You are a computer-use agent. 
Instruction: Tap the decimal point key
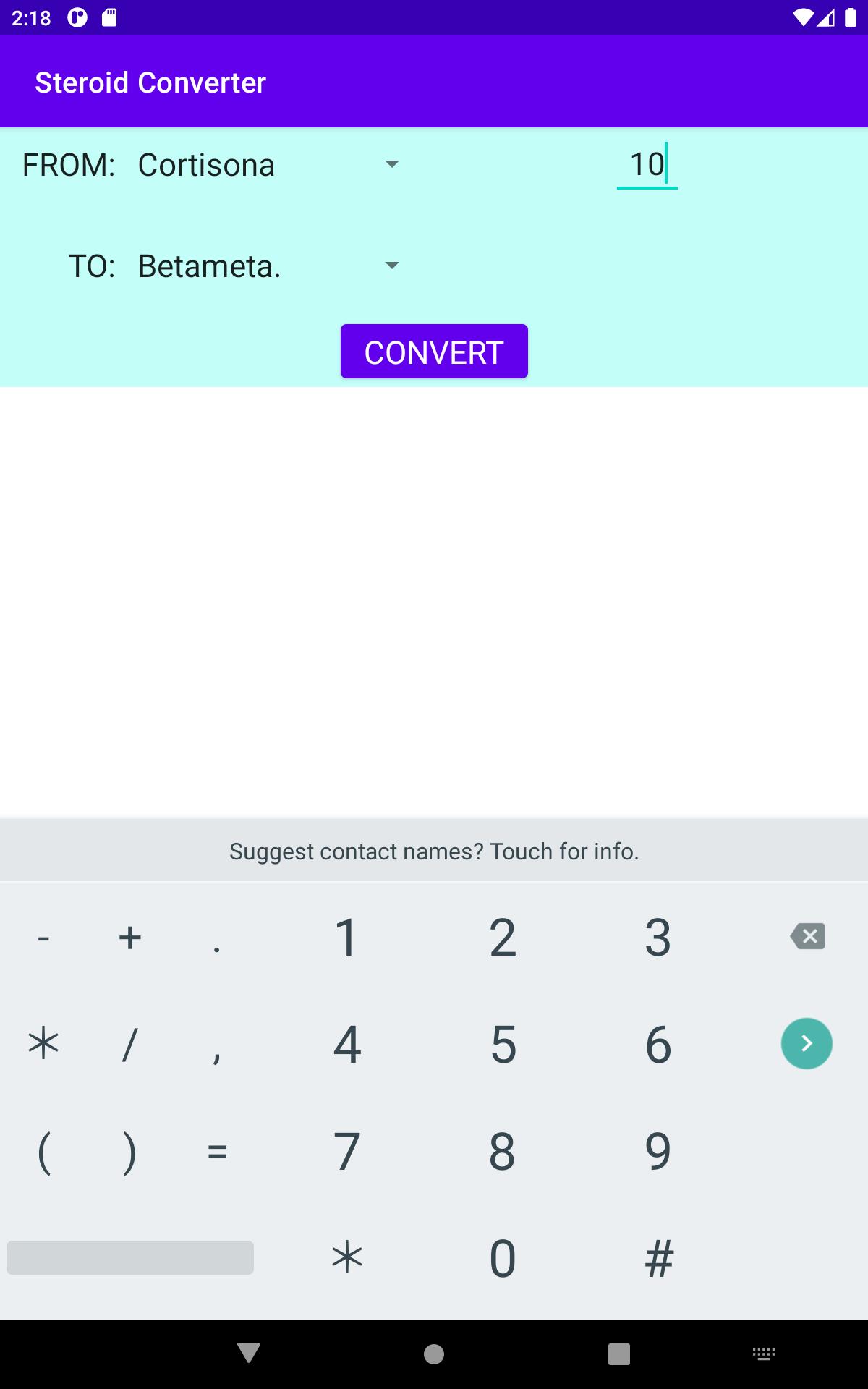pyautogui.click(x=216, y=938)
